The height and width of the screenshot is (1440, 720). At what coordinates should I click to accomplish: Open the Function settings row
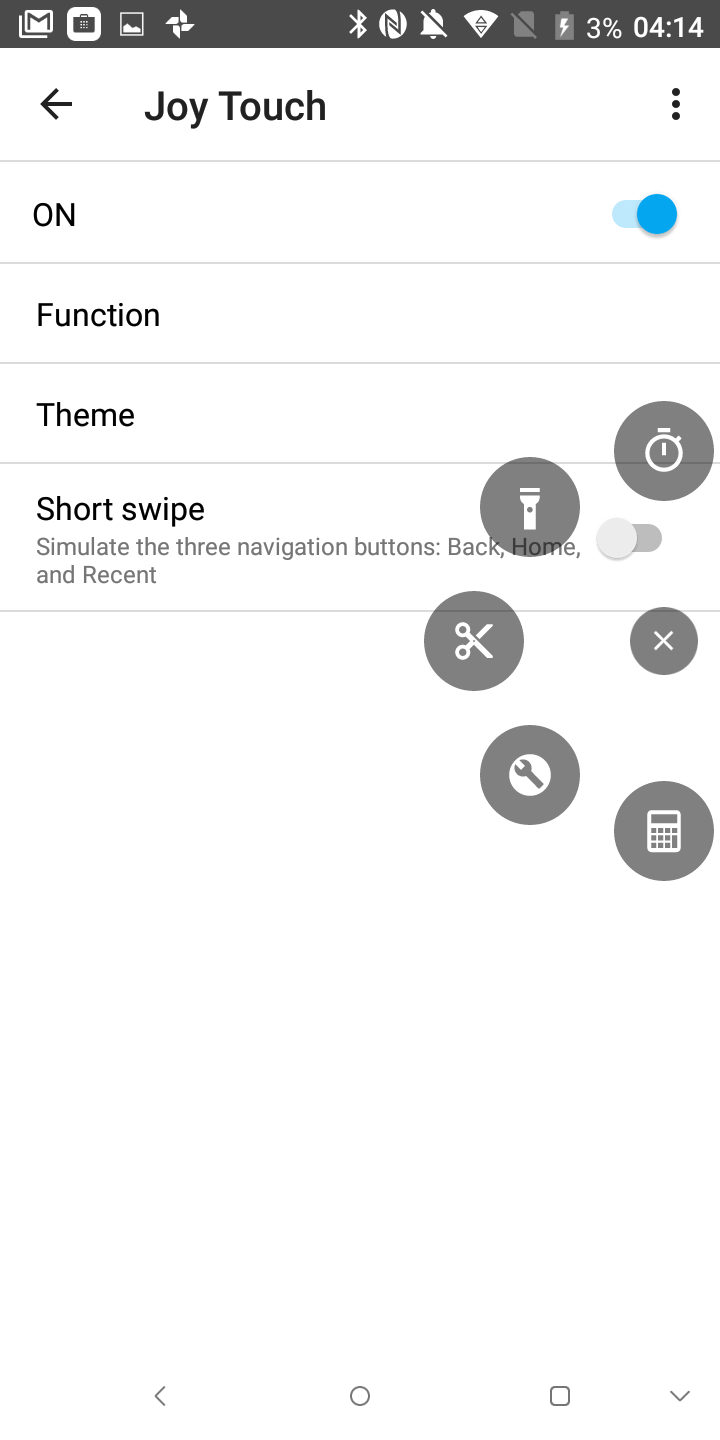pos(360,314)
